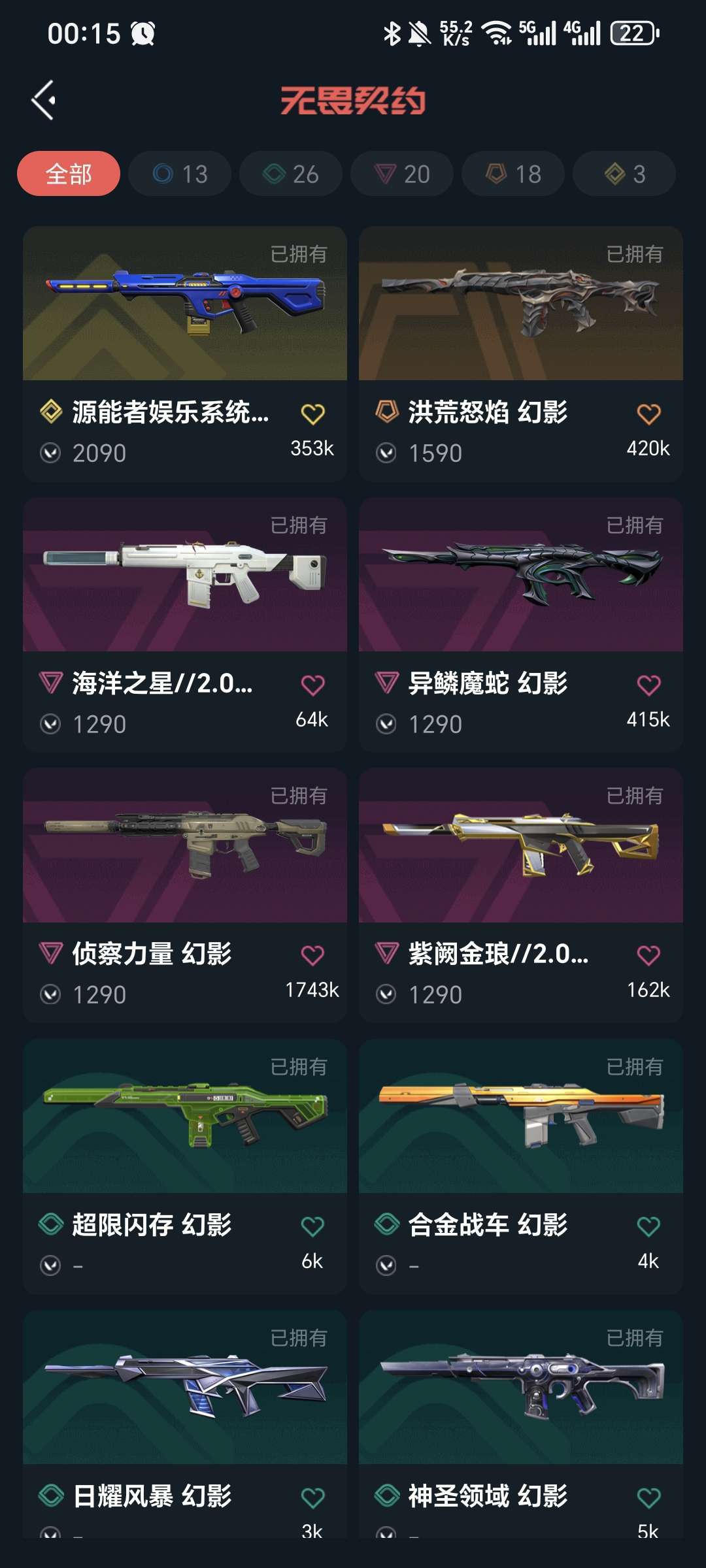View the 日耀风暴 幻影 weapon thumbnail
This screenshot has width=706, height=1568.
185,1385
